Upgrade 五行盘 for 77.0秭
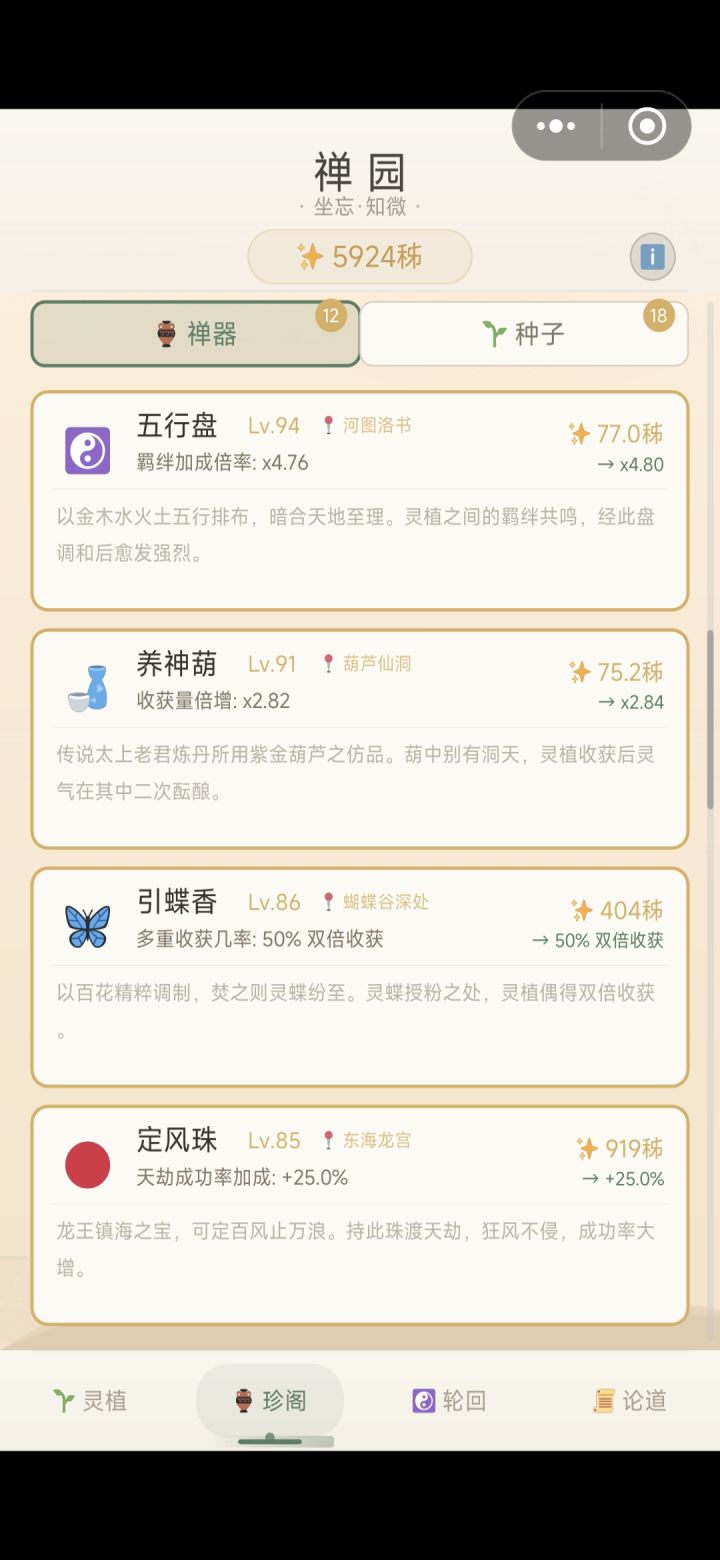 (x=618, y=433)
